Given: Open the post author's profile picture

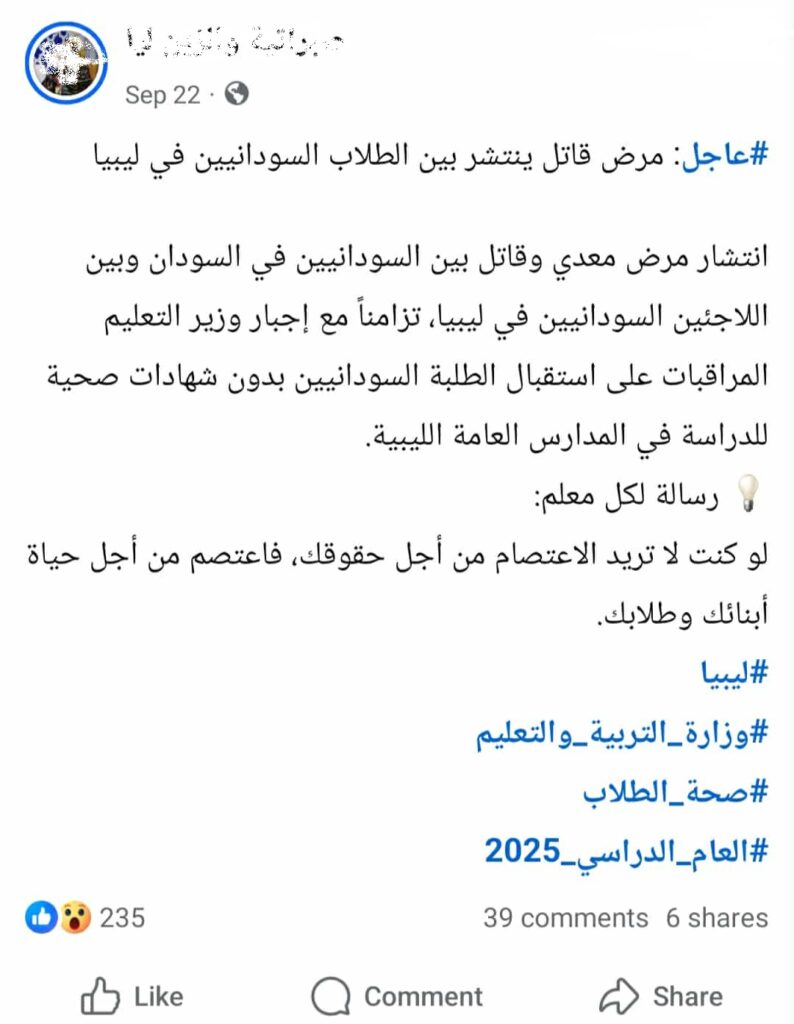Looking at the screenshot, I should pos(66,63).
